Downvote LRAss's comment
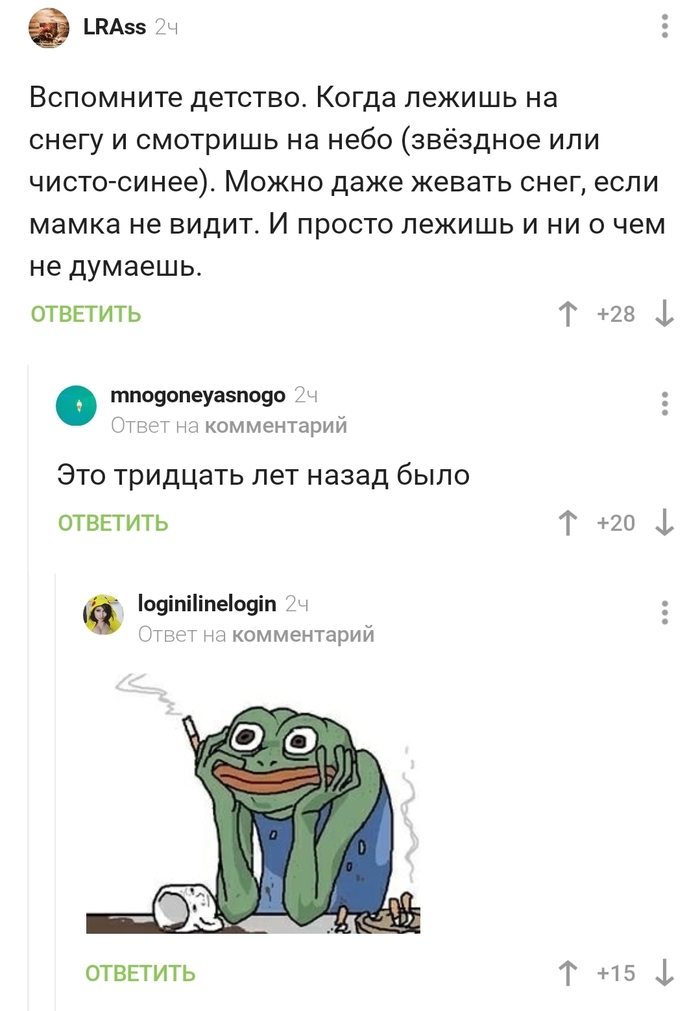 pos(664,314)
